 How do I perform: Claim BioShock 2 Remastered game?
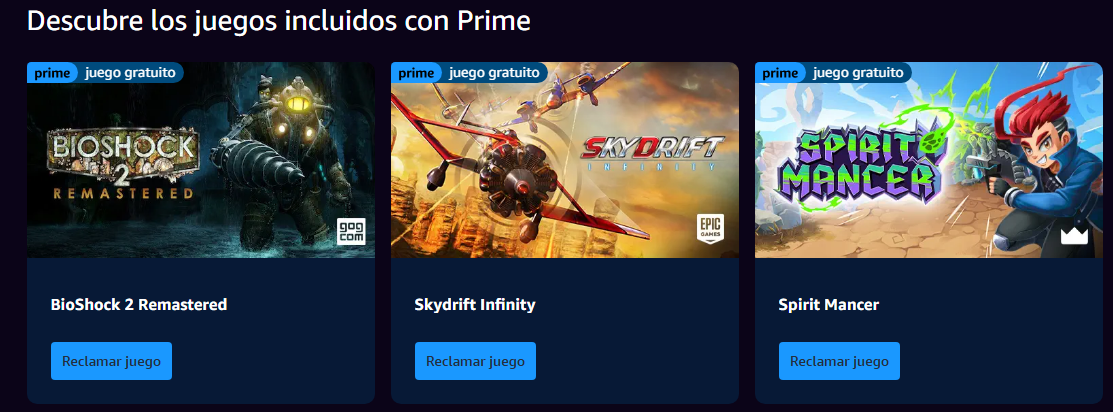111,361
